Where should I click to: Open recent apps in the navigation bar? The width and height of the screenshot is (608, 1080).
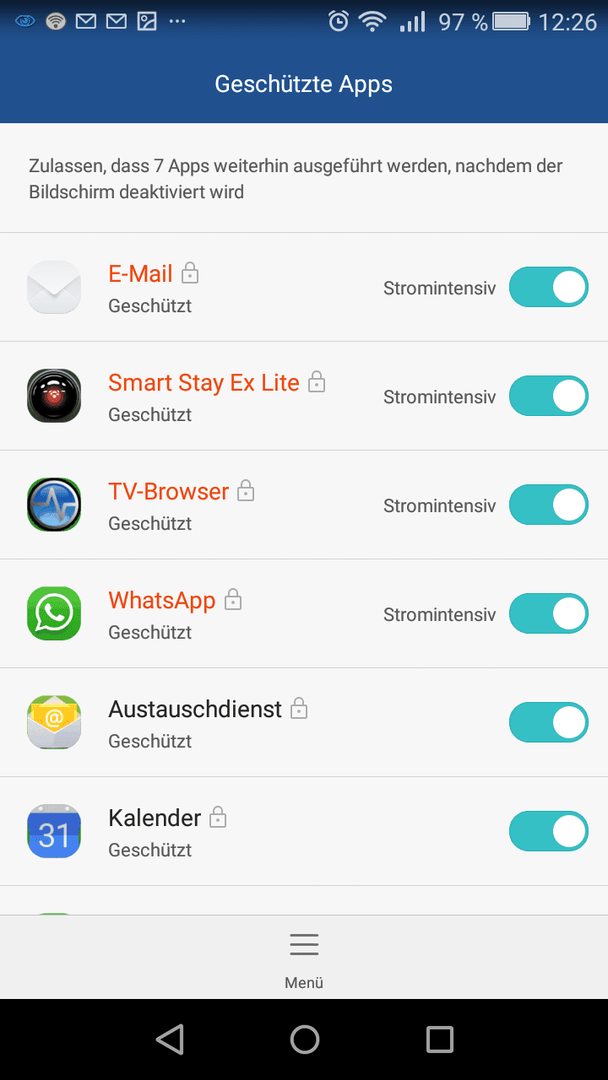(x=439, y=1039)
